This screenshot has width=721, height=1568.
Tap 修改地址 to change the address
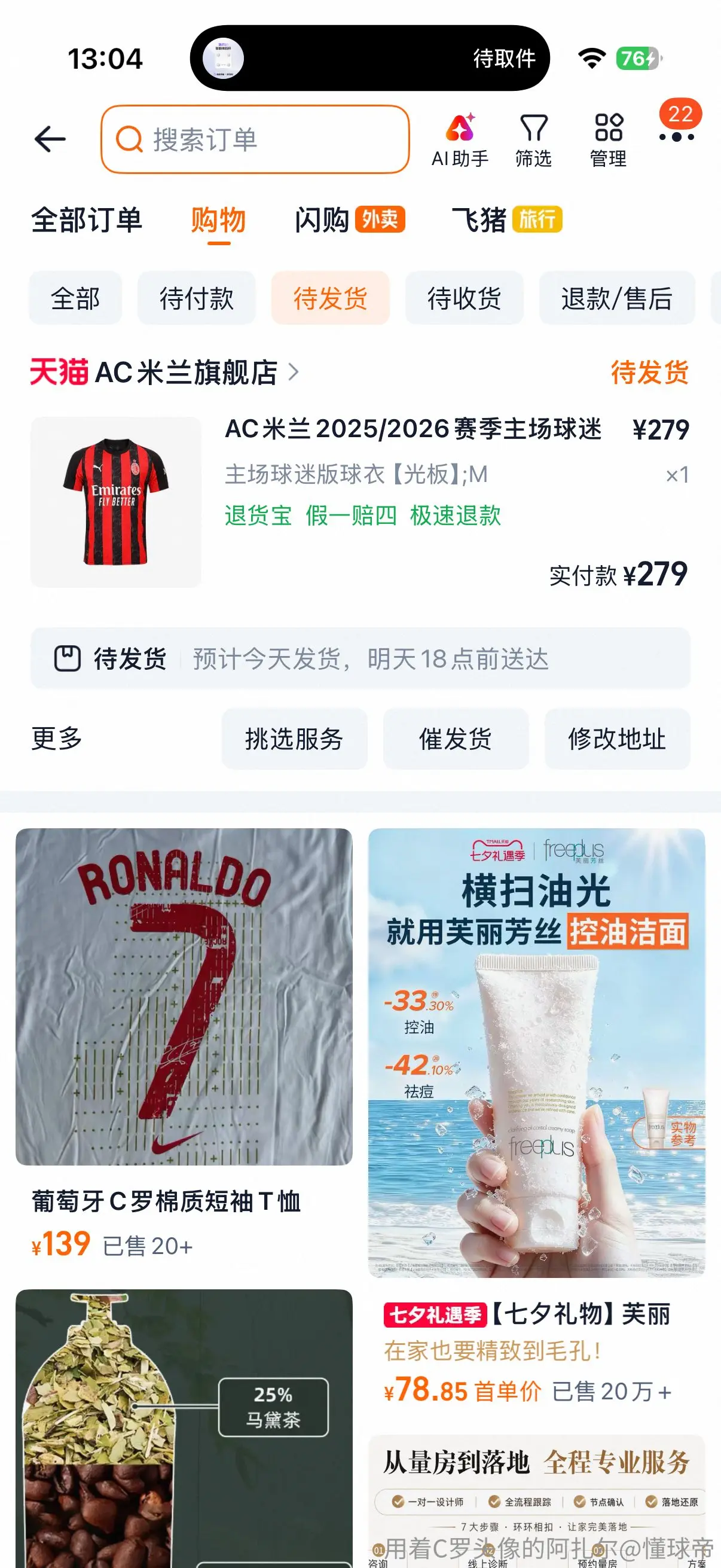click(617, 739)
